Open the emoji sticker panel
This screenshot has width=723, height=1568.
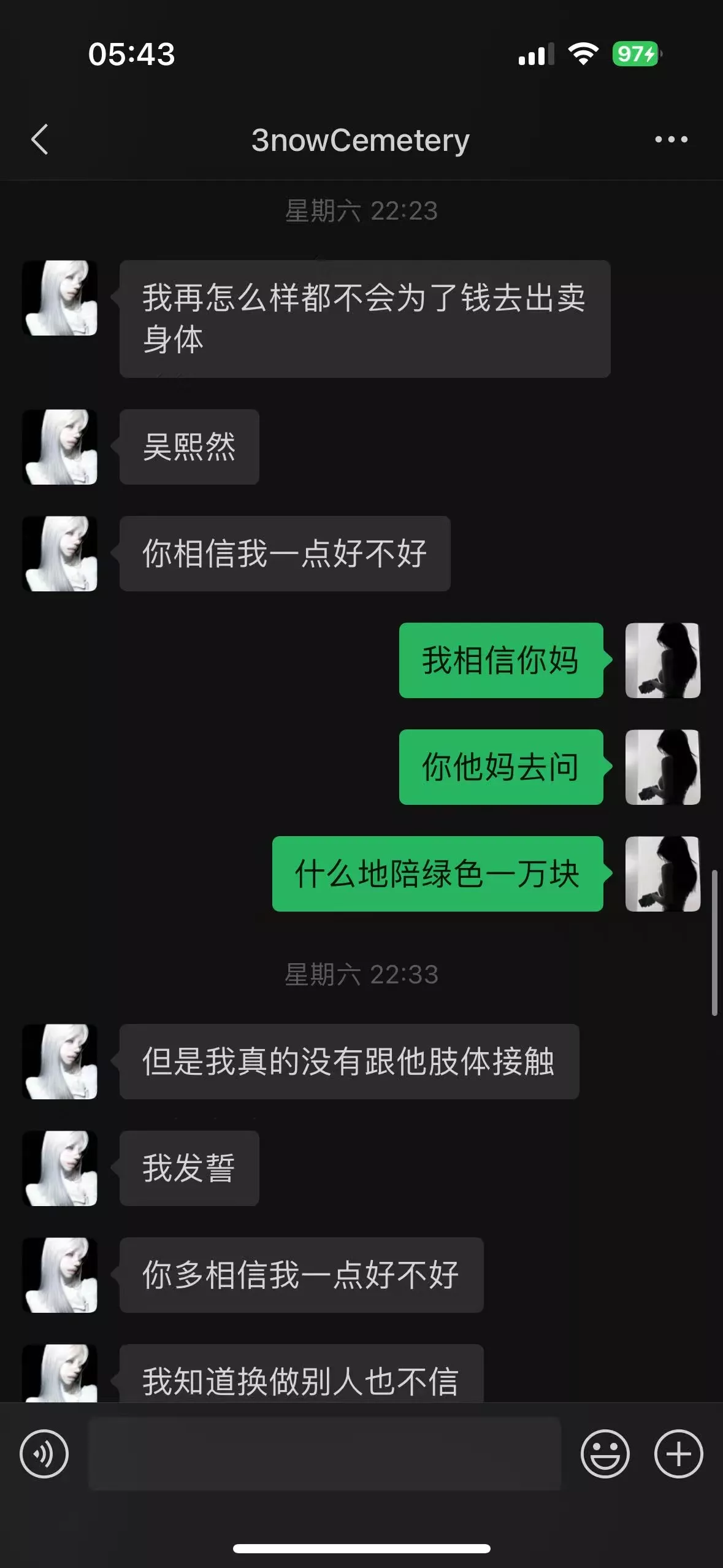pos(605,1453)
